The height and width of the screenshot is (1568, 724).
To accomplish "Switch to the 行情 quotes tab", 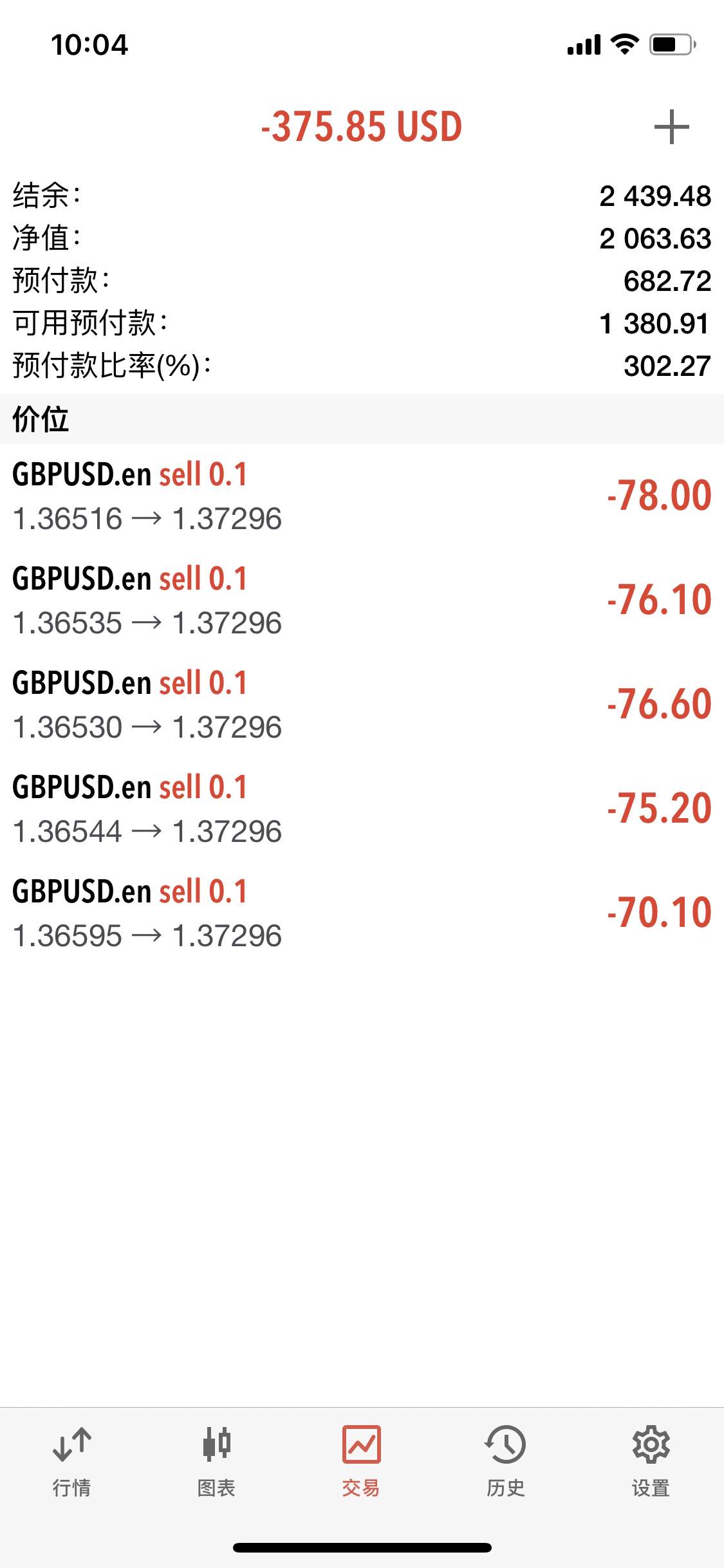I will point(72,1461).
